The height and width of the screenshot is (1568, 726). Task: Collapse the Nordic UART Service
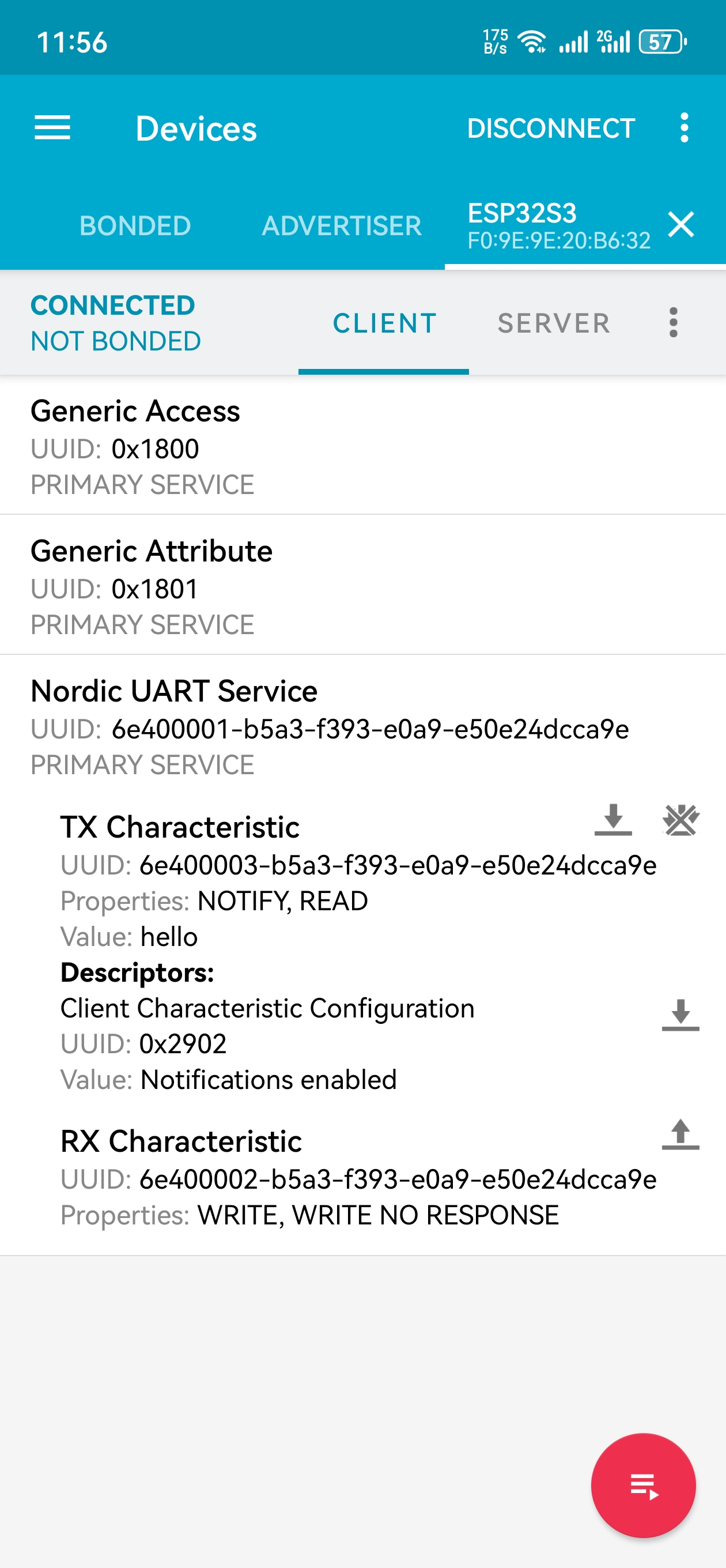coord(362,726)
